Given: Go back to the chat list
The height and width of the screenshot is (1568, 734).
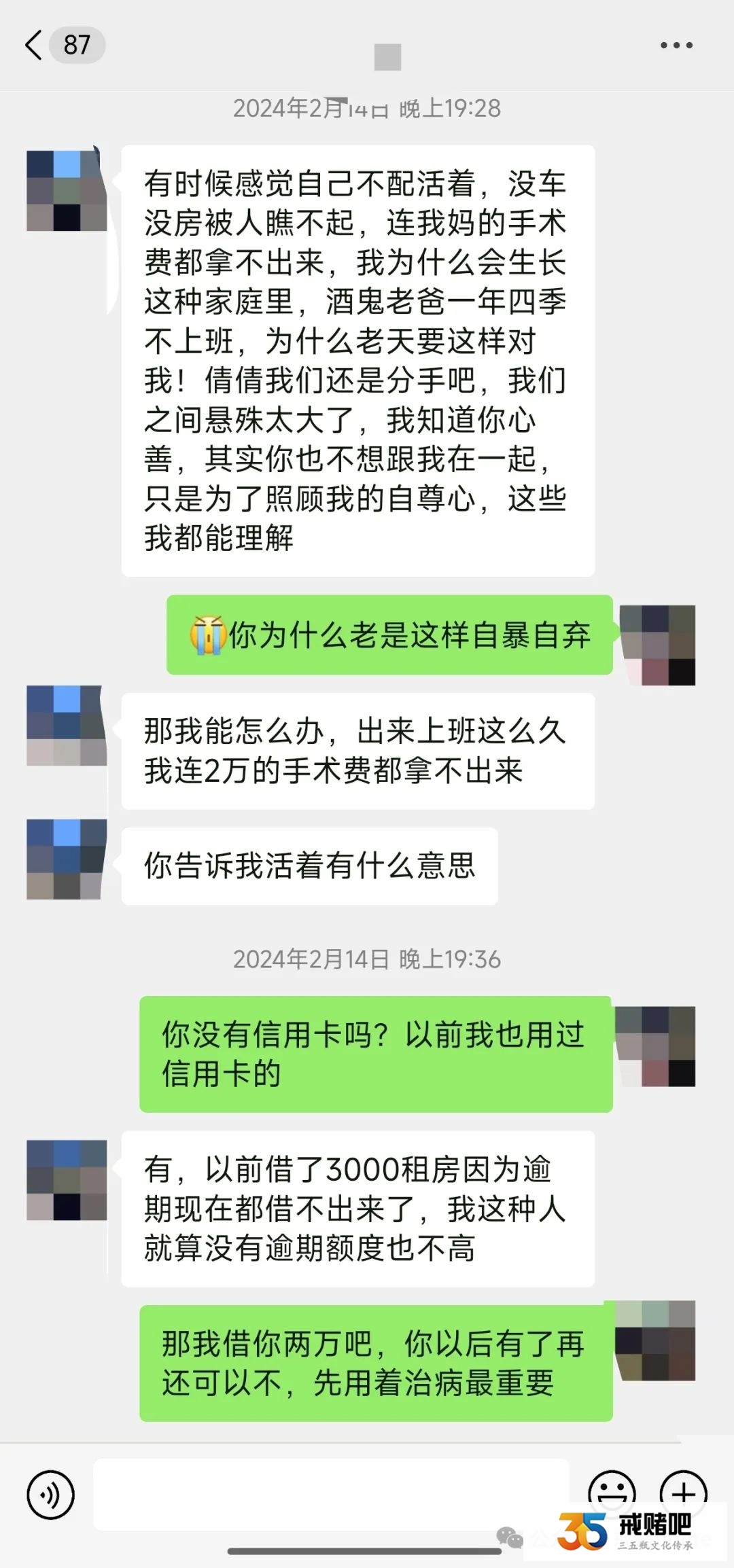Looking at the screenshot, I should coord(34,46).
